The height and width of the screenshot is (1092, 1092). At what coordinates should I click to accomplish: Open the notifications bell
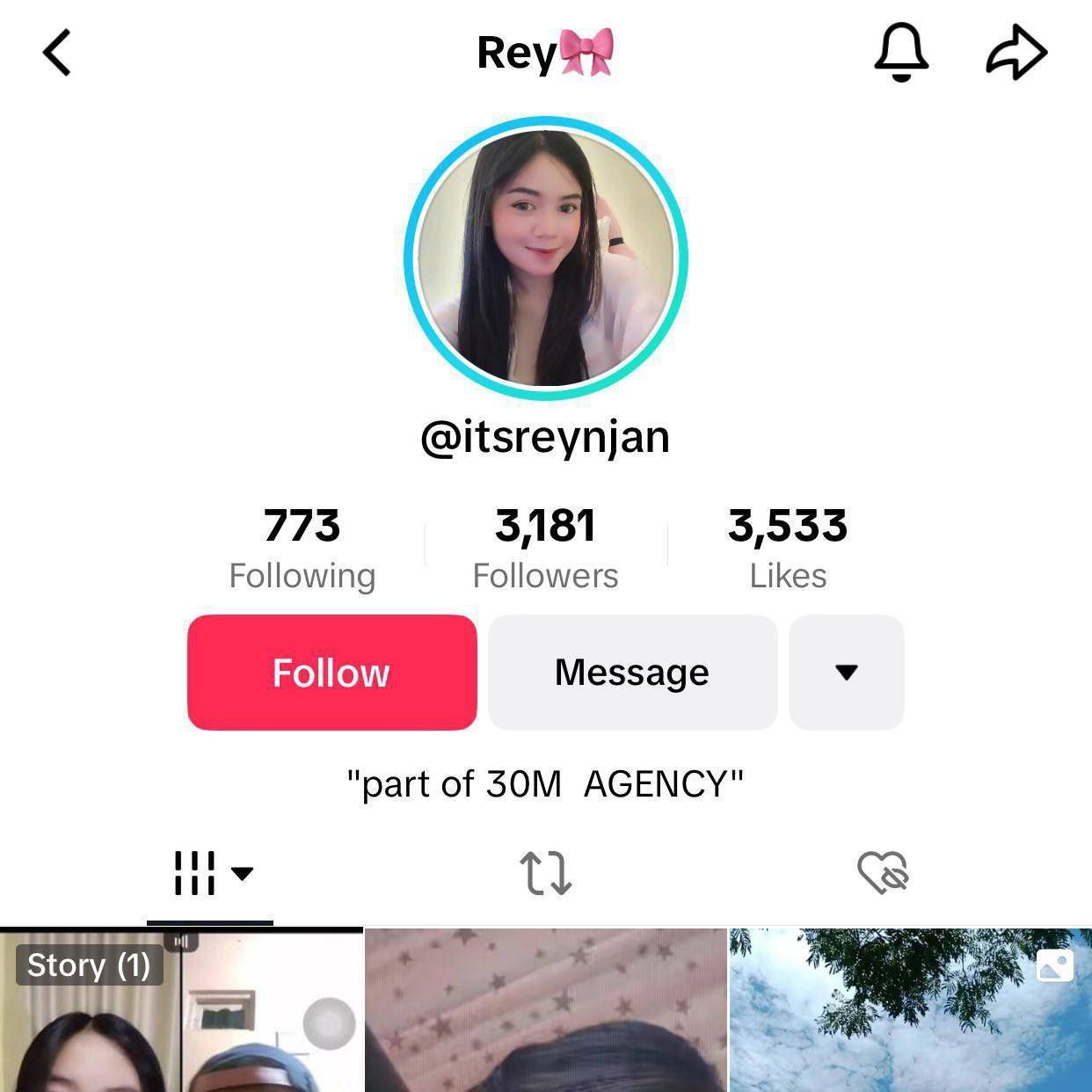[x=901, y=53]
